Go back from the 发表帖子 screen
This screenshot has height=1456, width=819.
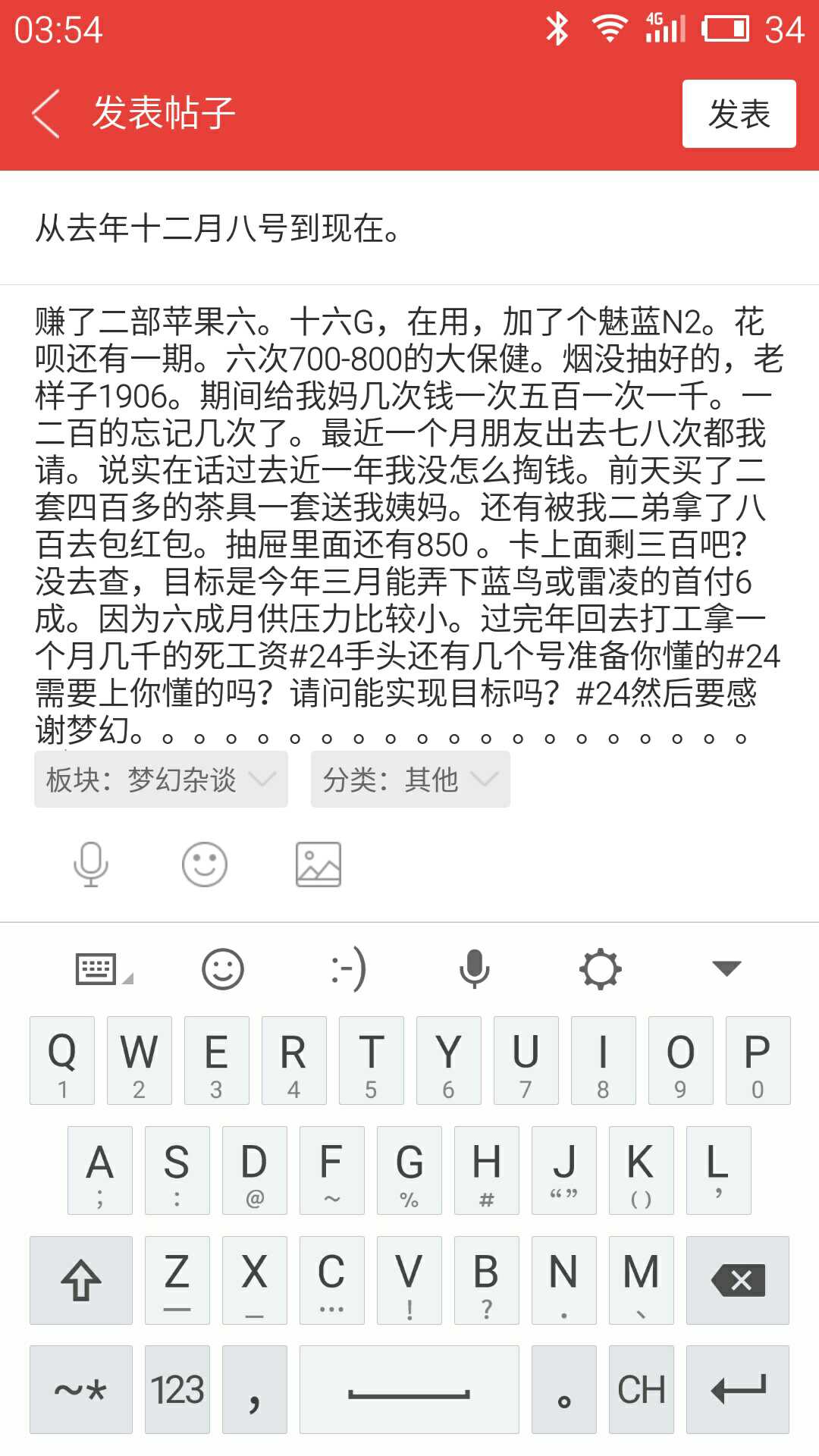point(47,114)
